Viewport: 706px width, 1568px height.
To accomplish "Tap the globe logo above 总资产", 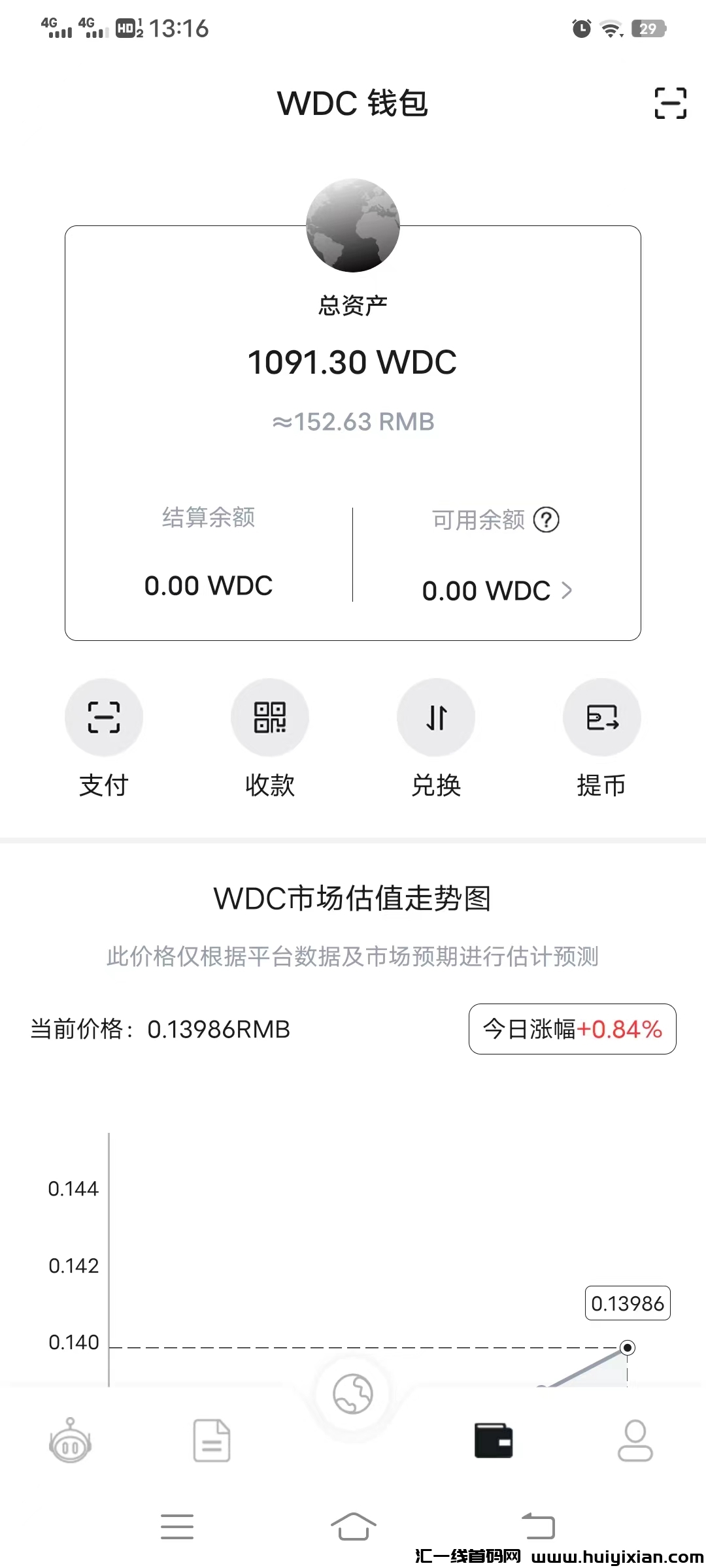I will pos(353,227).
